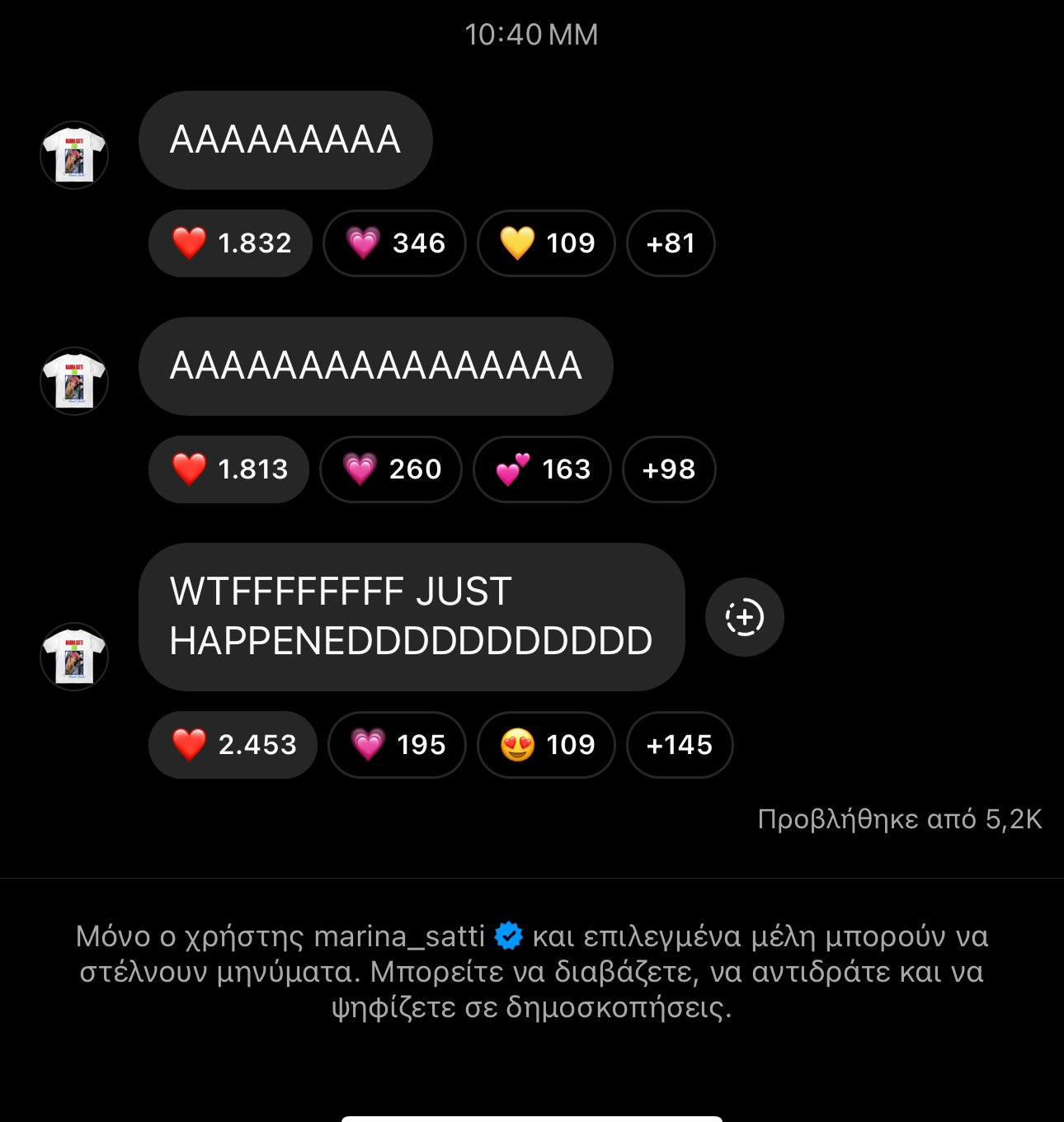Open the +145 more reactions chip

680,745
